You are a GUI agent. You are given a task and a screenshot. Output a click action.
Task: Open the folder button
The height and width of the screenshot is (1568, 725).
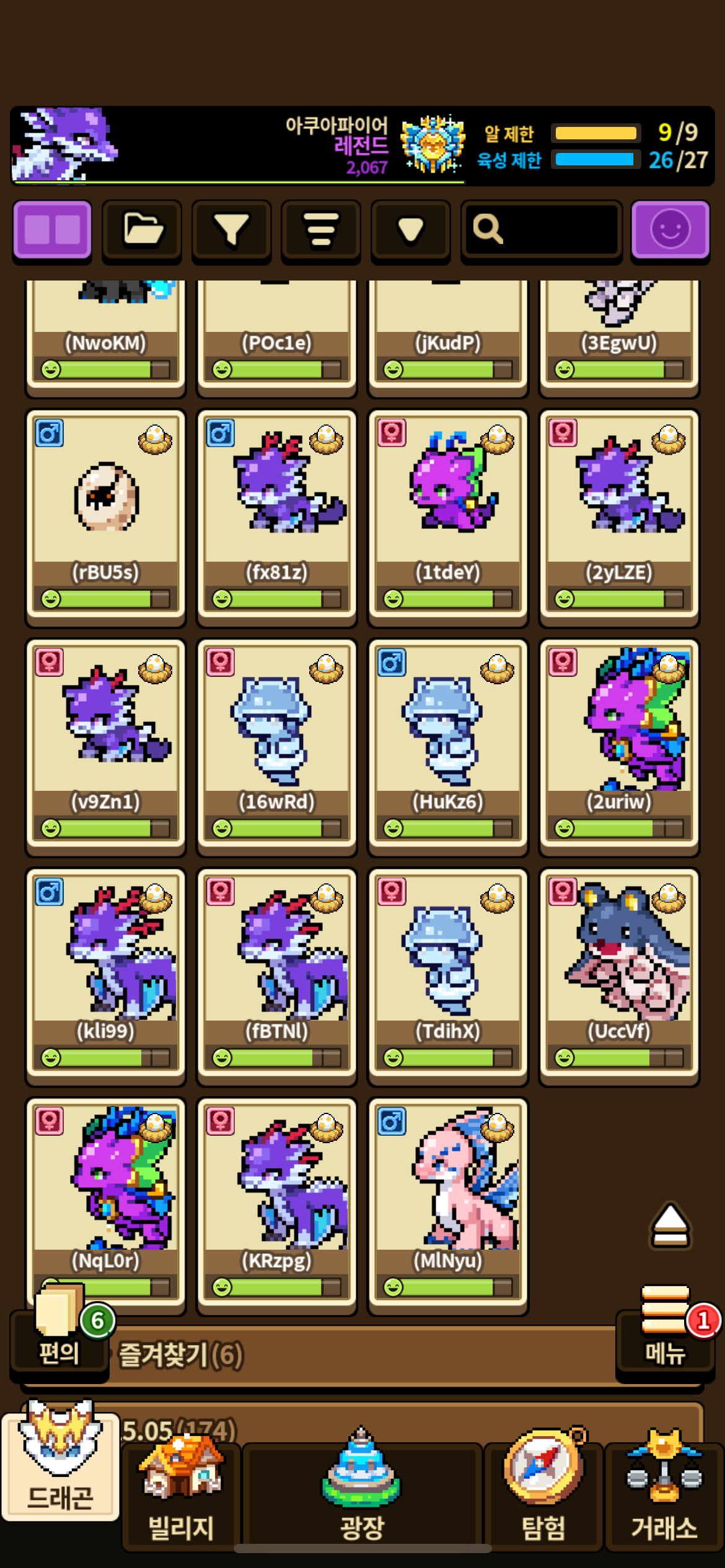point(142,230)
